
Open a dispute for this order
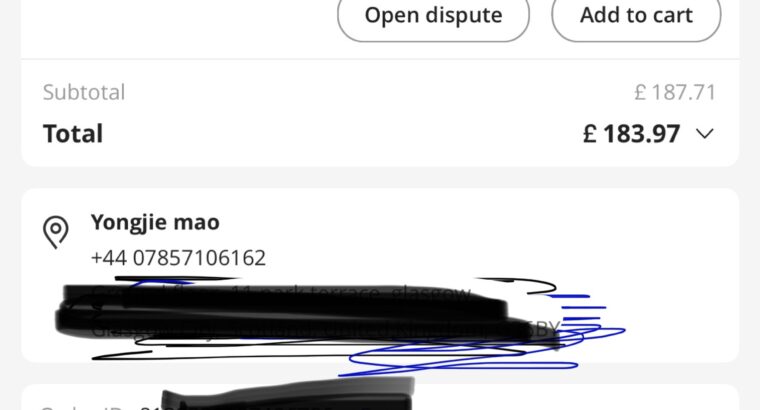point(433,16)
